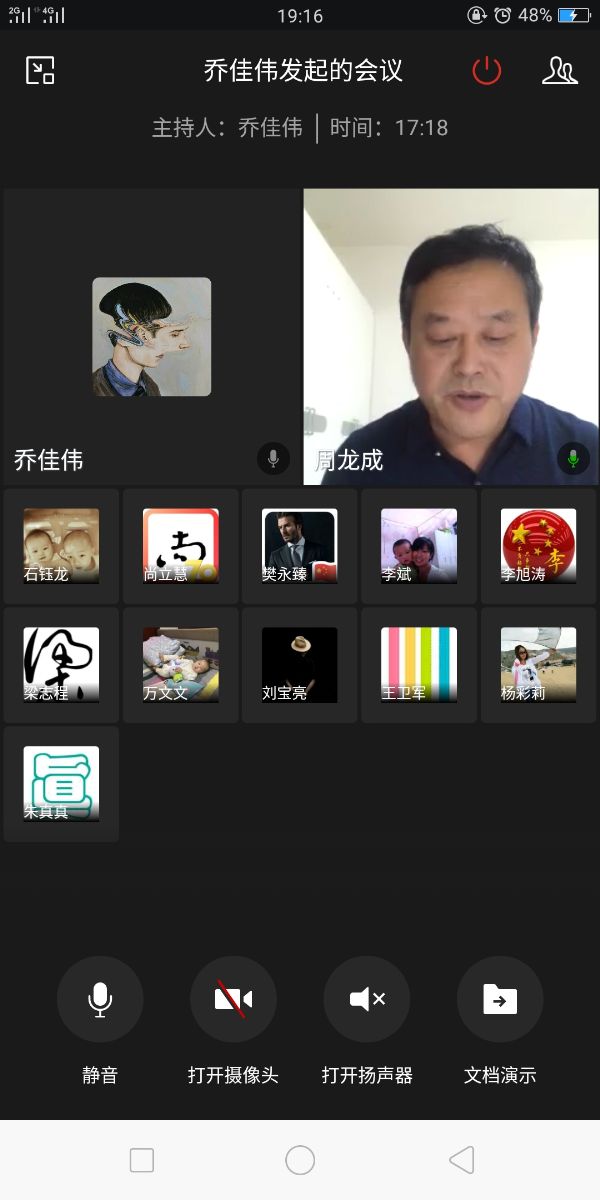Select participant 王卫军
This screenshot has width=600, height=1200.
(x=419, y=665)
